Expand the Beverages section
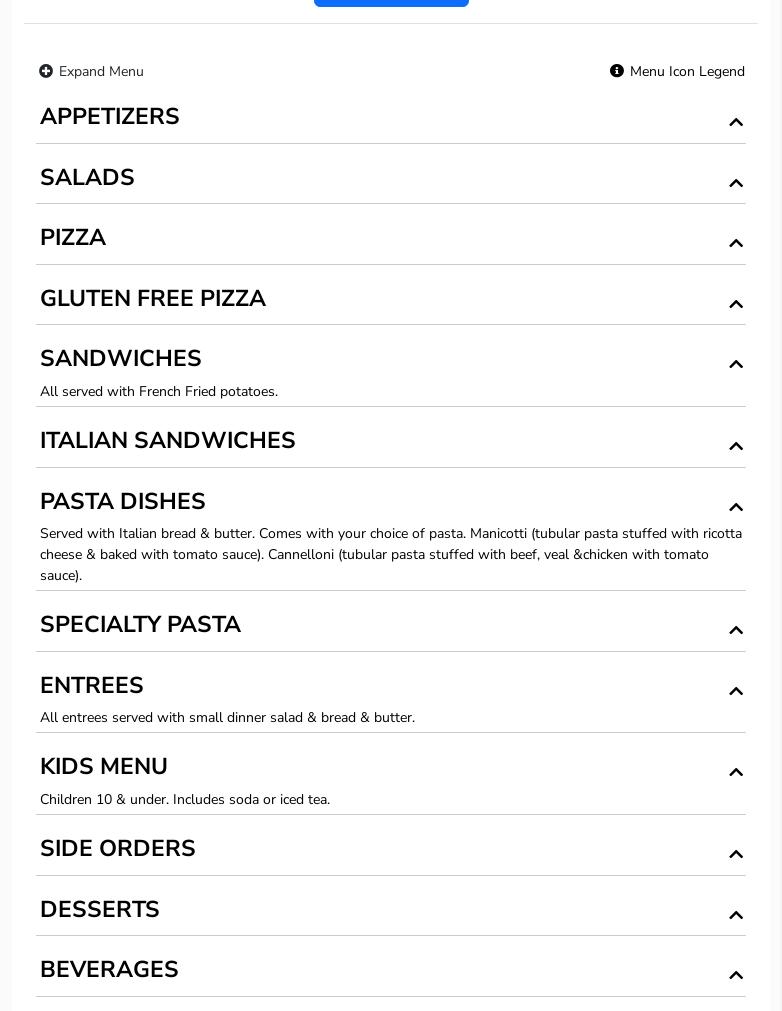The height and width of the screenshot is (1011, 782). pyautogui.click(x=390, y=970)
